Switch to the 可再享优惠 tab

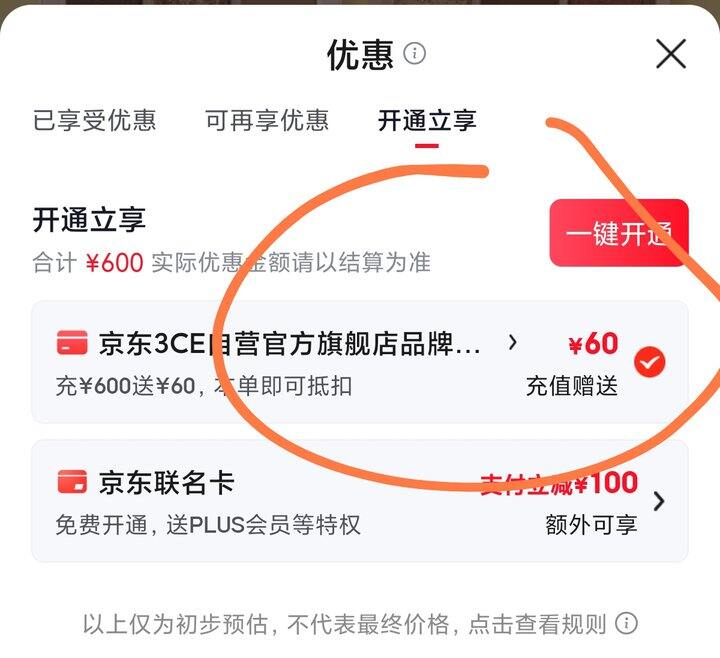pyautogui.click(x=267, y=121)
